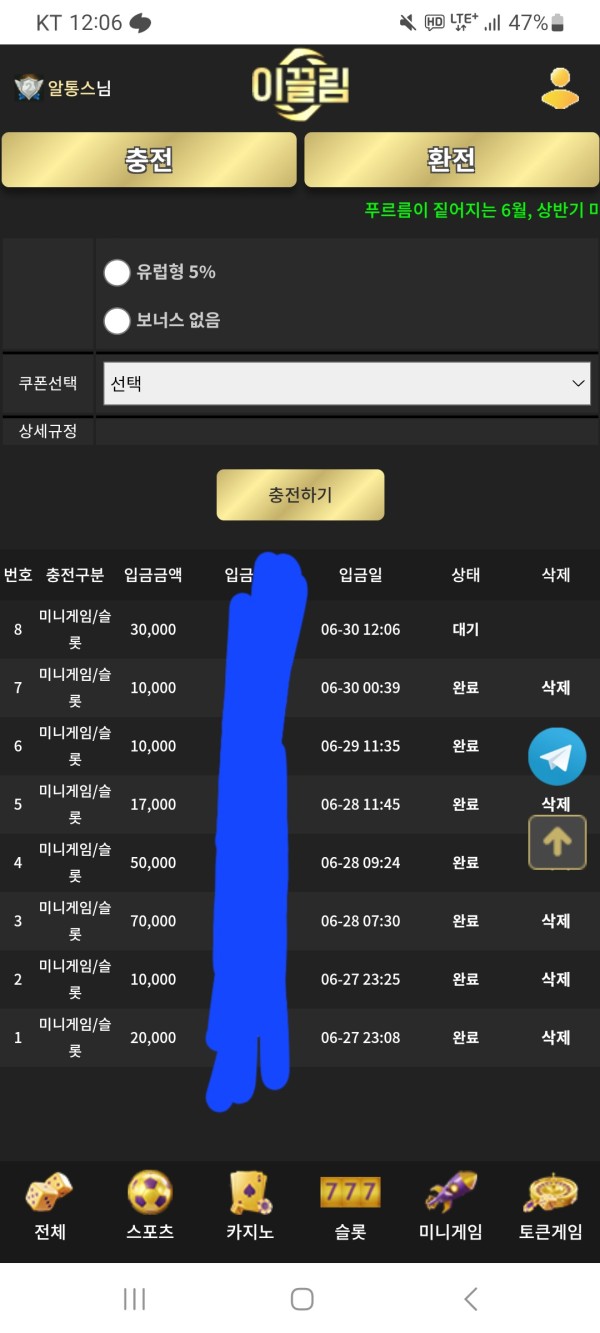Tap the 충전 button

pyautogui.click(x=149, y=160)
